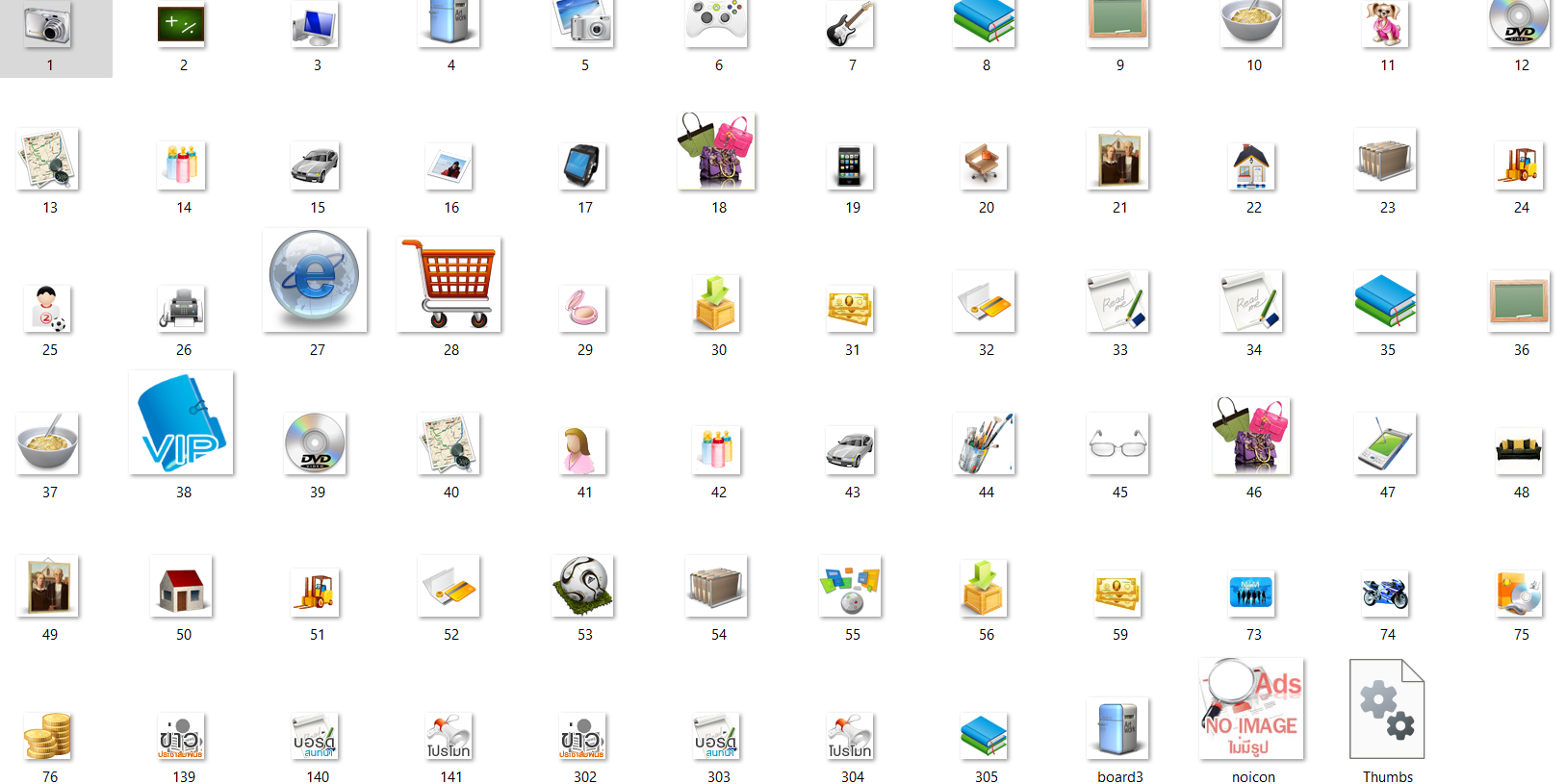Open the blue VIP folder file 38
1566x784 pixels.
point(182,423)
